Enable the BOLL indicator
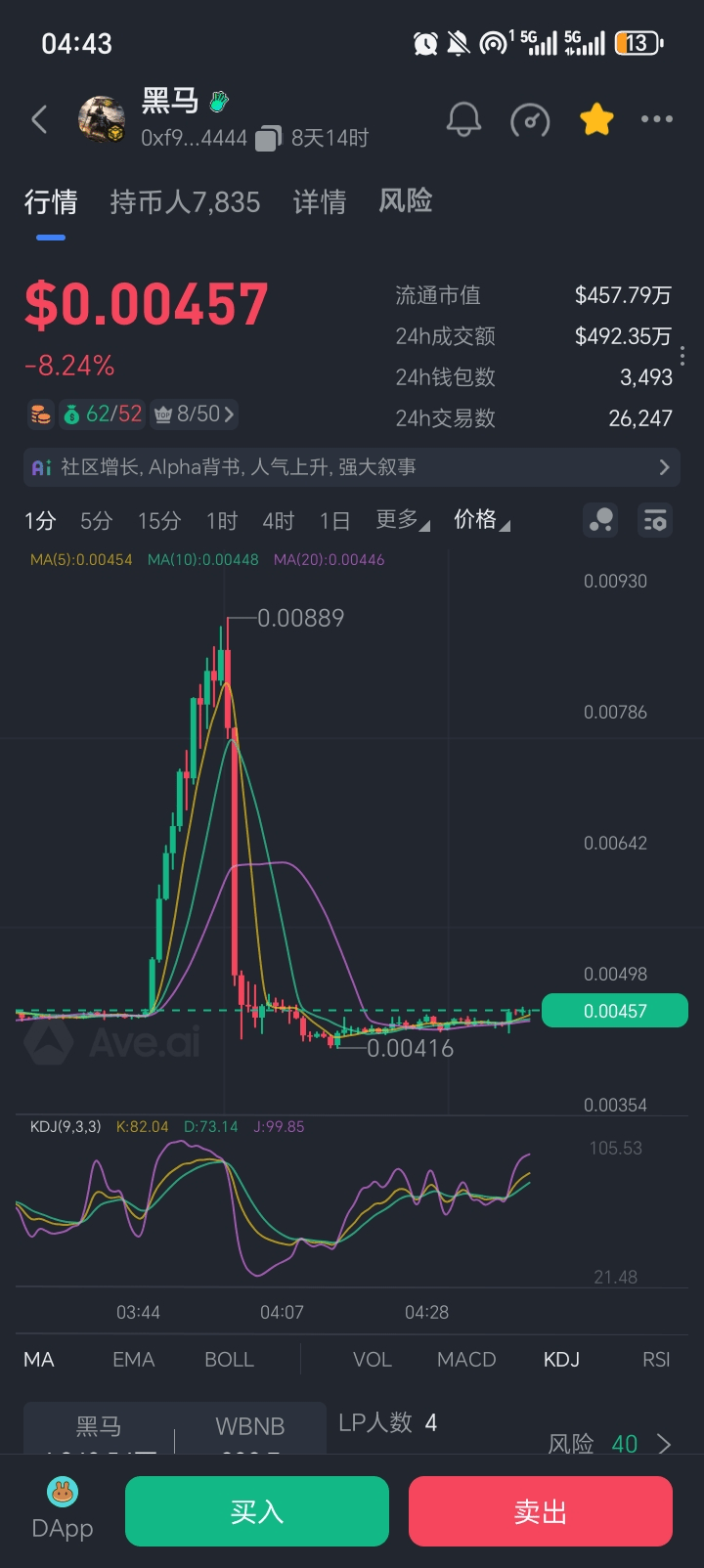The width and height of the screenshot is (704, 1568). [229, 1360]
